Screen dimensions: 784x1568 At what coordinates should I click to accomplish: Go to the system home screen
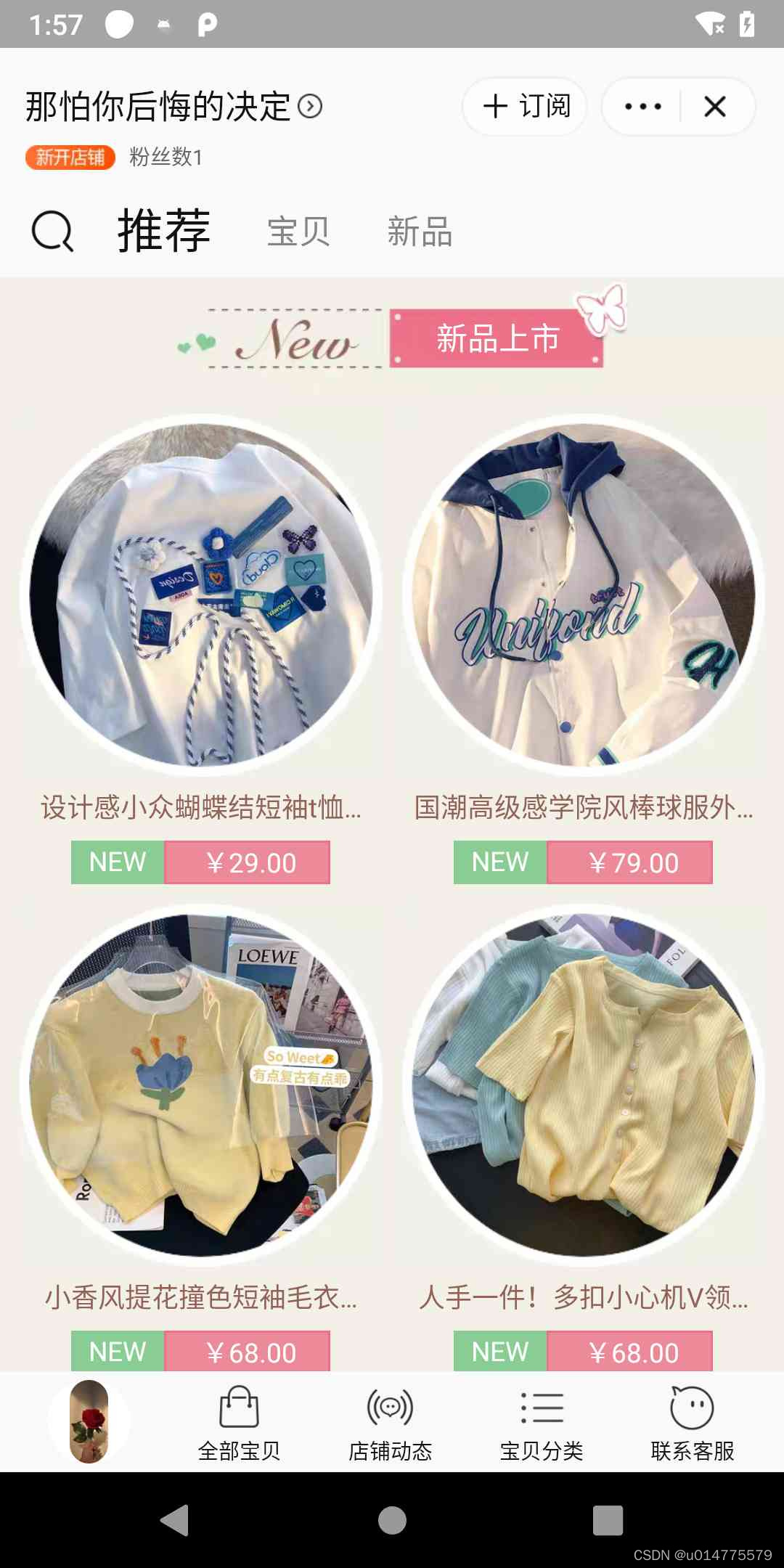(x=392, y=1520)
